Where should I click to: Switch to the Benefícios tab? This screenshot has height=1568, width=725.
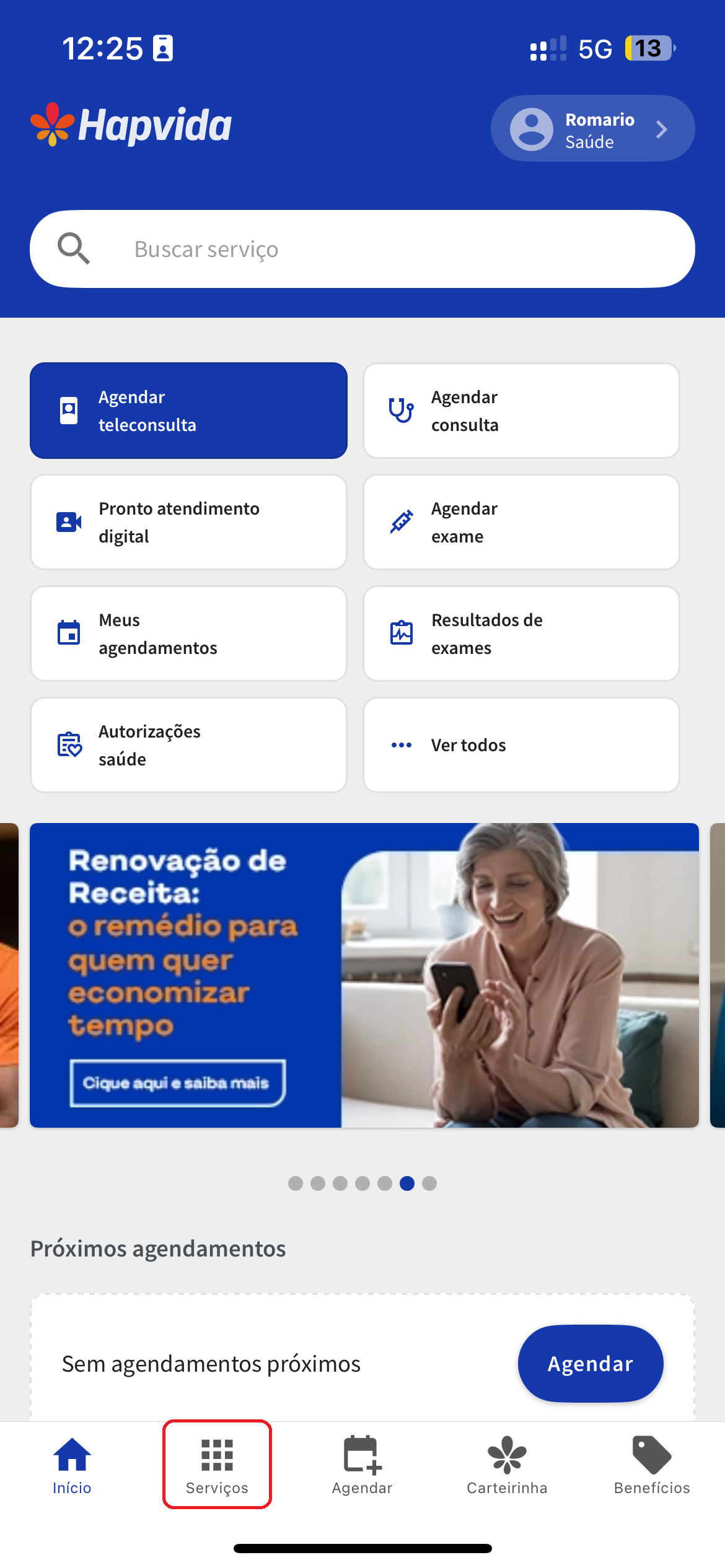pyautogui.click(x=652, y=1465)
